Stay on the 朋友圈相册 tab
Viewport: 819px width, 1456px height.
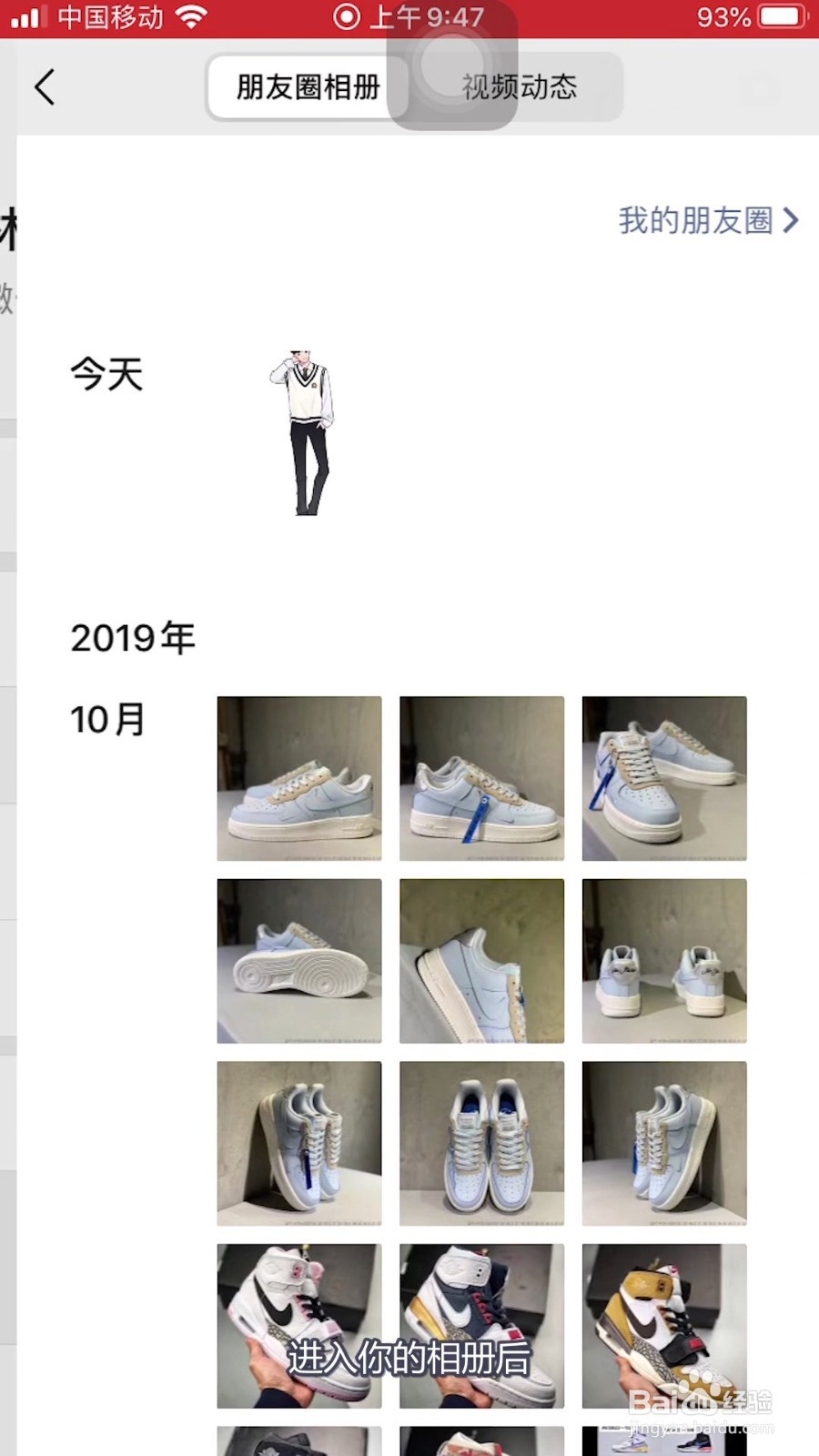tap(308, 87)
